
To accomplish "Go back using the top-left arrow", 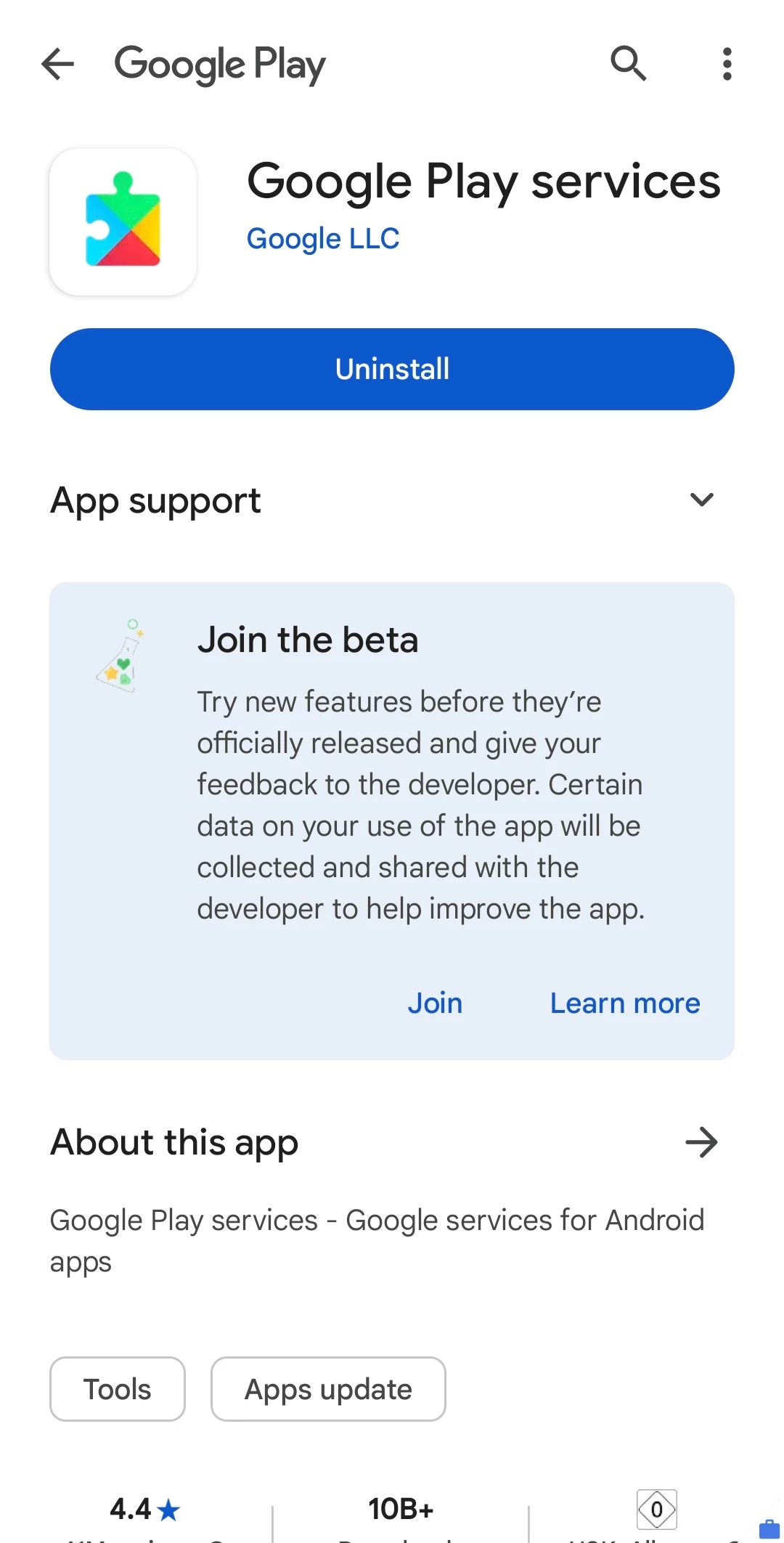I will (58, 64).
